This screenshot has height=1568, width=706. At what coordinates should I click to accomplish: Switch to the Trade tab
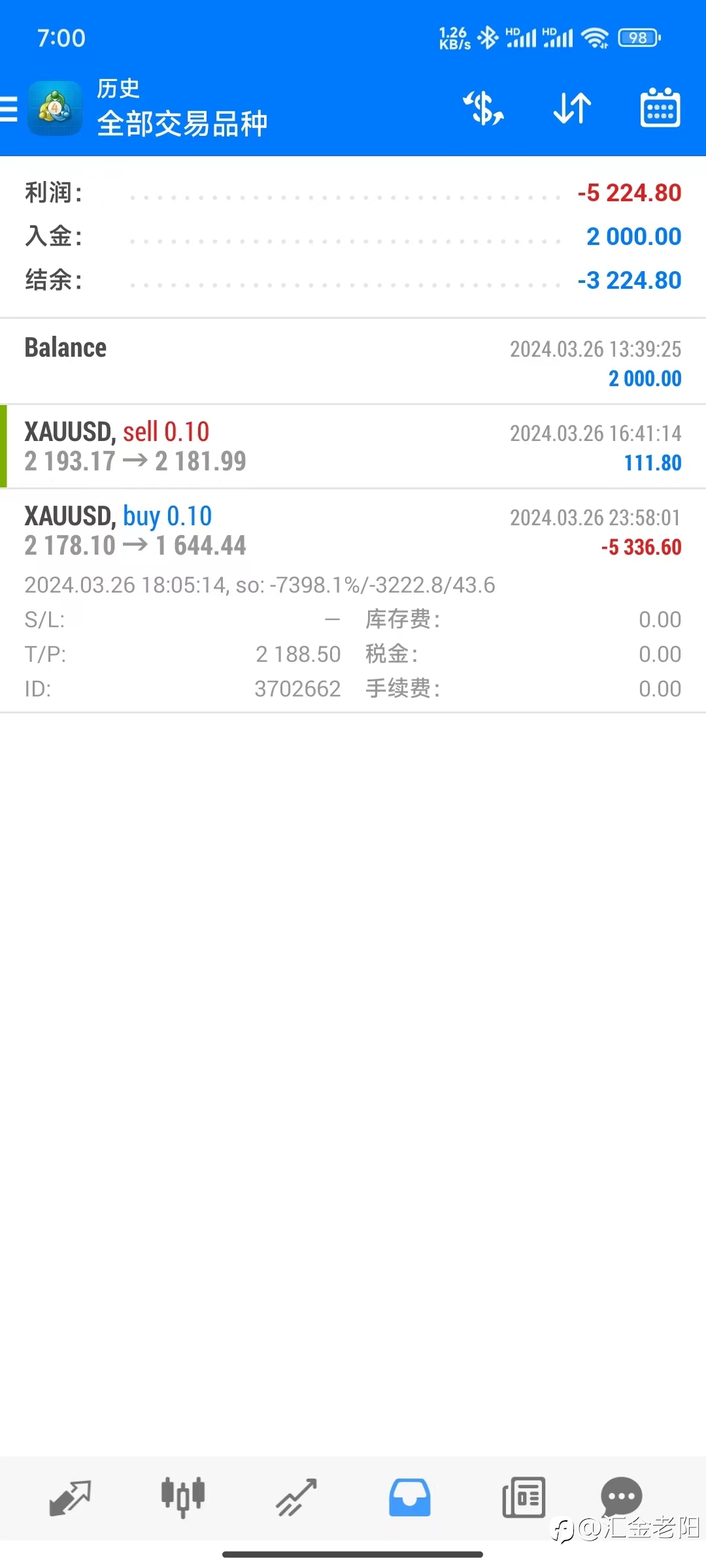click(x=297, y=1497)
